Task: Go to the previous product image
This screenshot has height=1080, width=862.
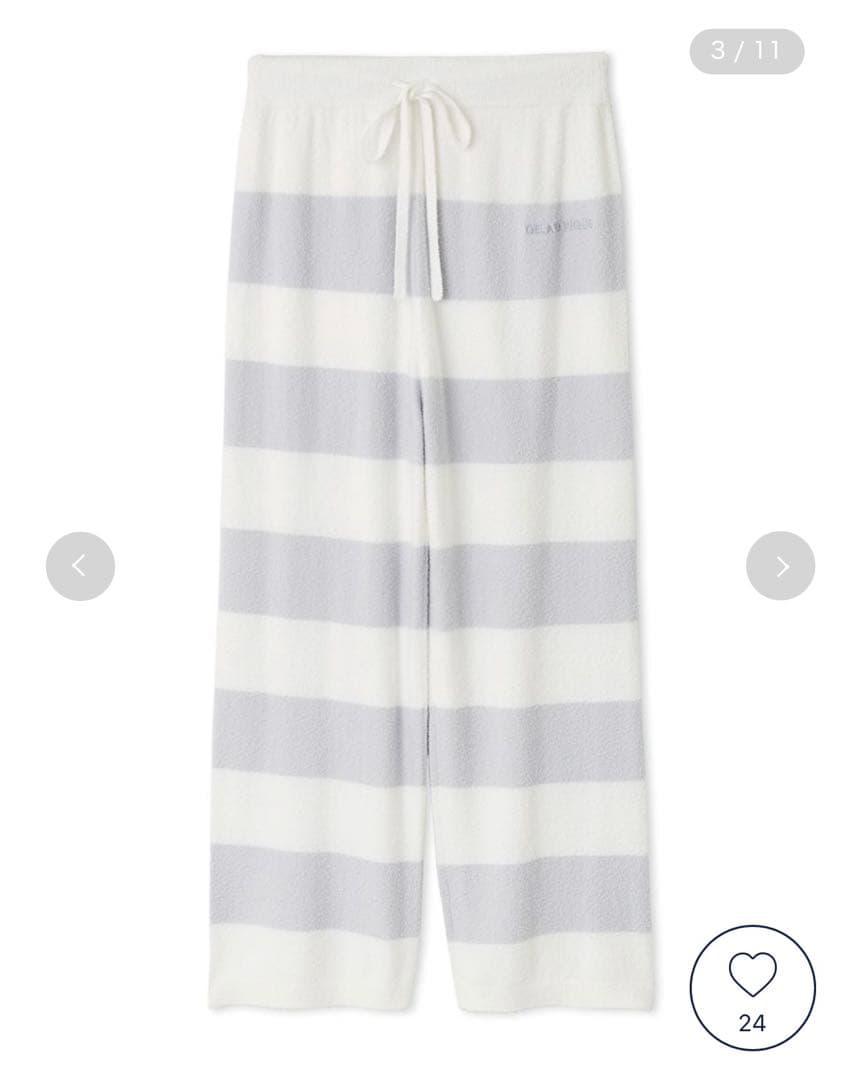Action: click(x=80, y=566)
